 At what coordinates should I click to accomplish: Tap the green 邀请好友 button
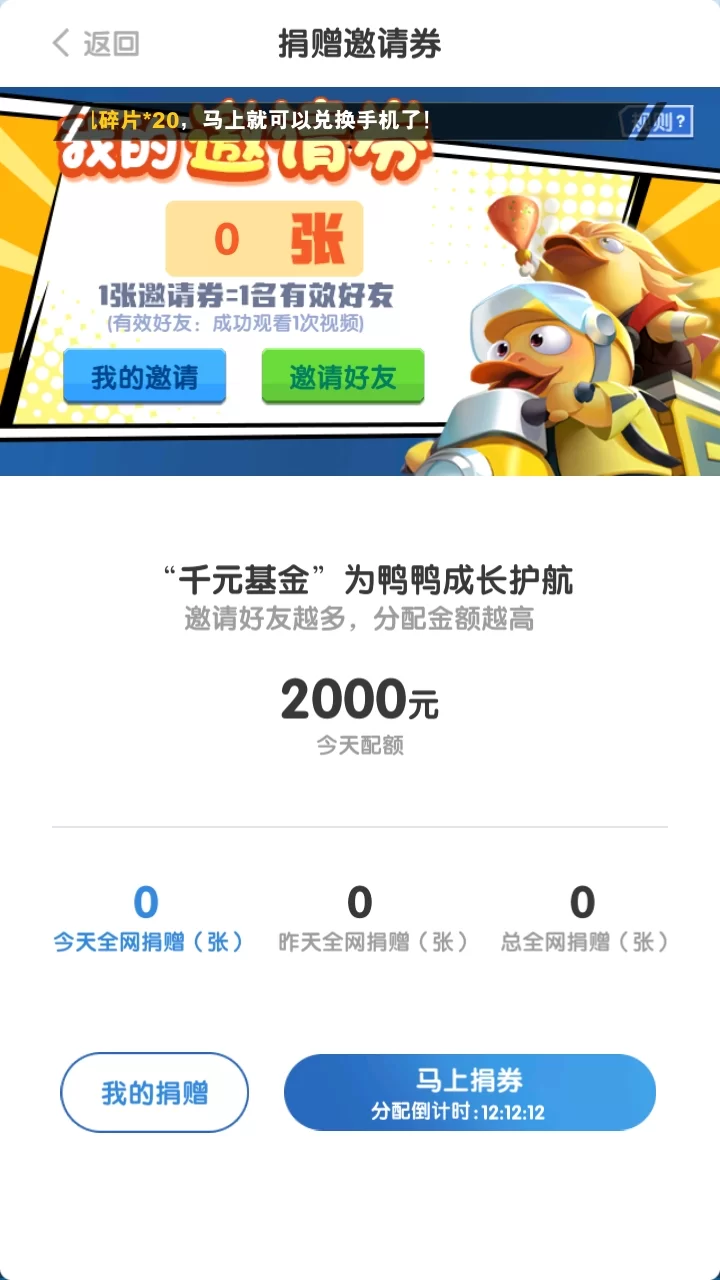(x=343, y=377)
